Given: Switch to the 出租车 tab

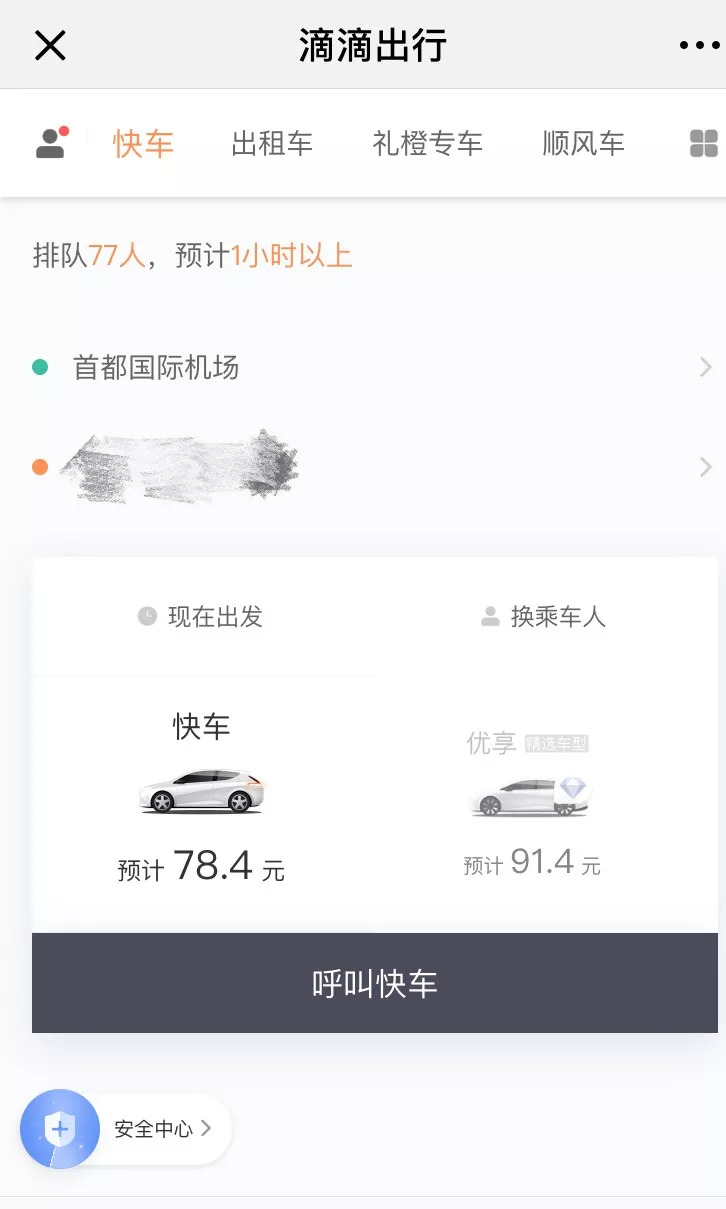Looking at the screenshot, I should pos(272,143).
